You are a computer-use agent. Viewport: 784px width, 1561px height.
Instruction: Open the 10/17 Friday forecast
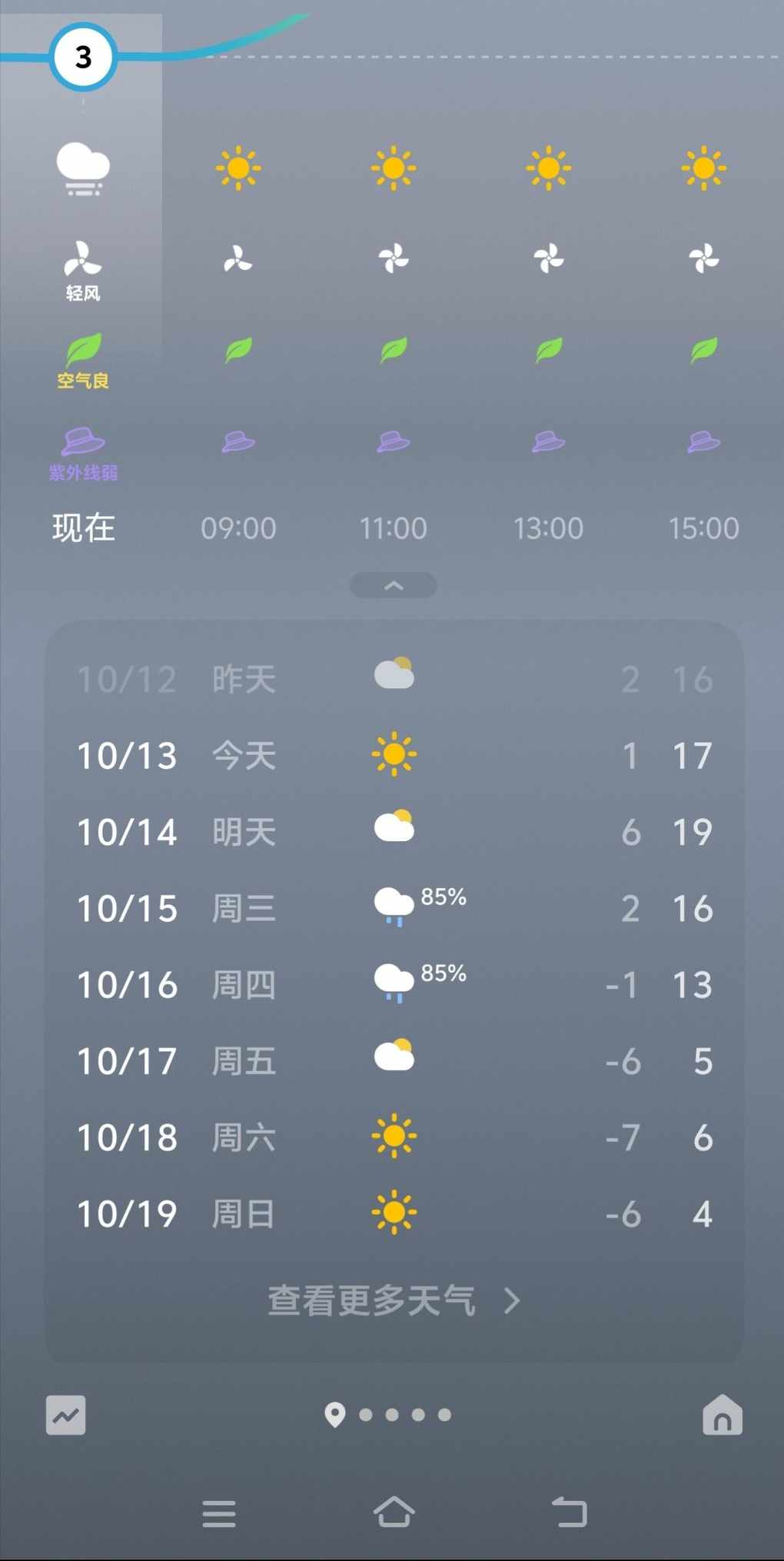tap(394, 1060)
